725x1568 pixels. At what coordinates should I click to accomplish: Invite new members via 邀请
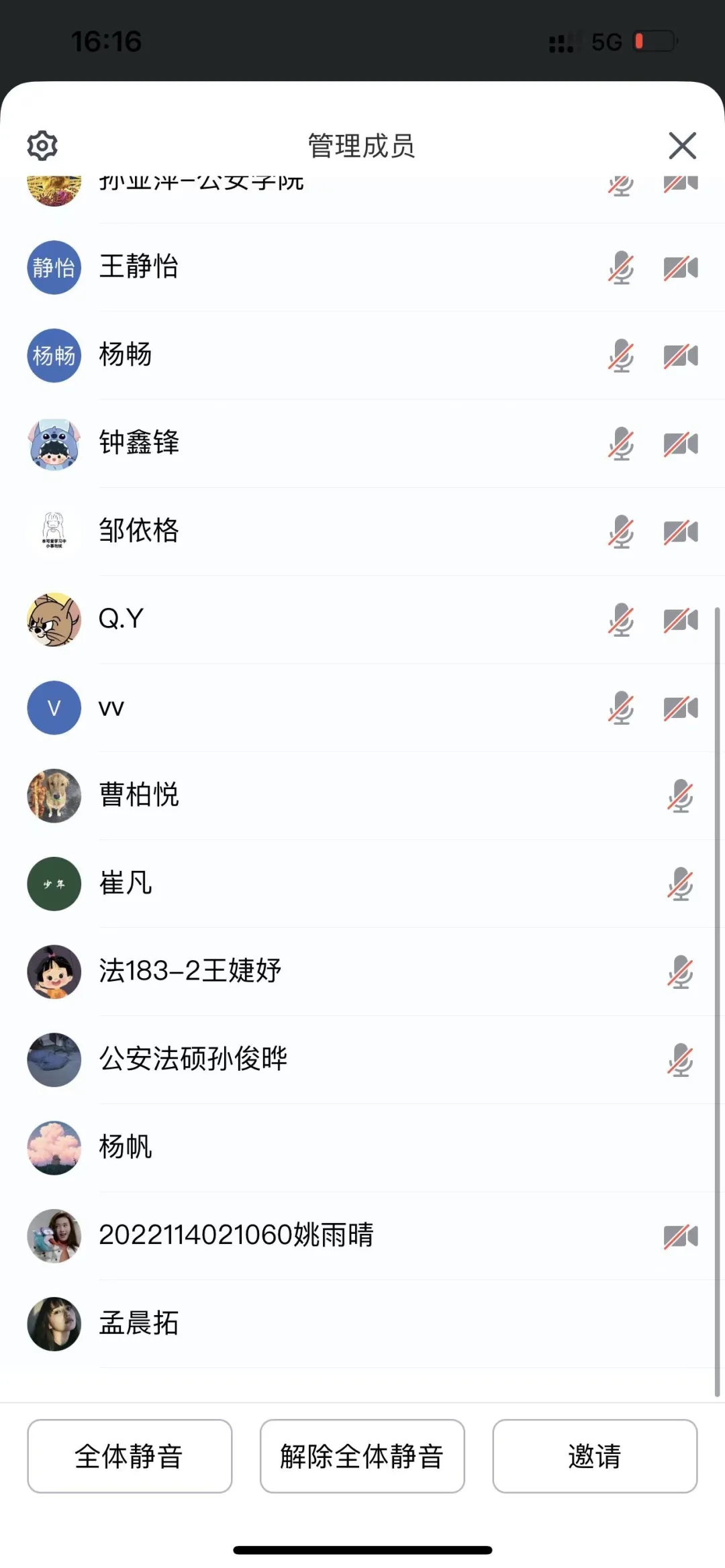[595, 1456]
